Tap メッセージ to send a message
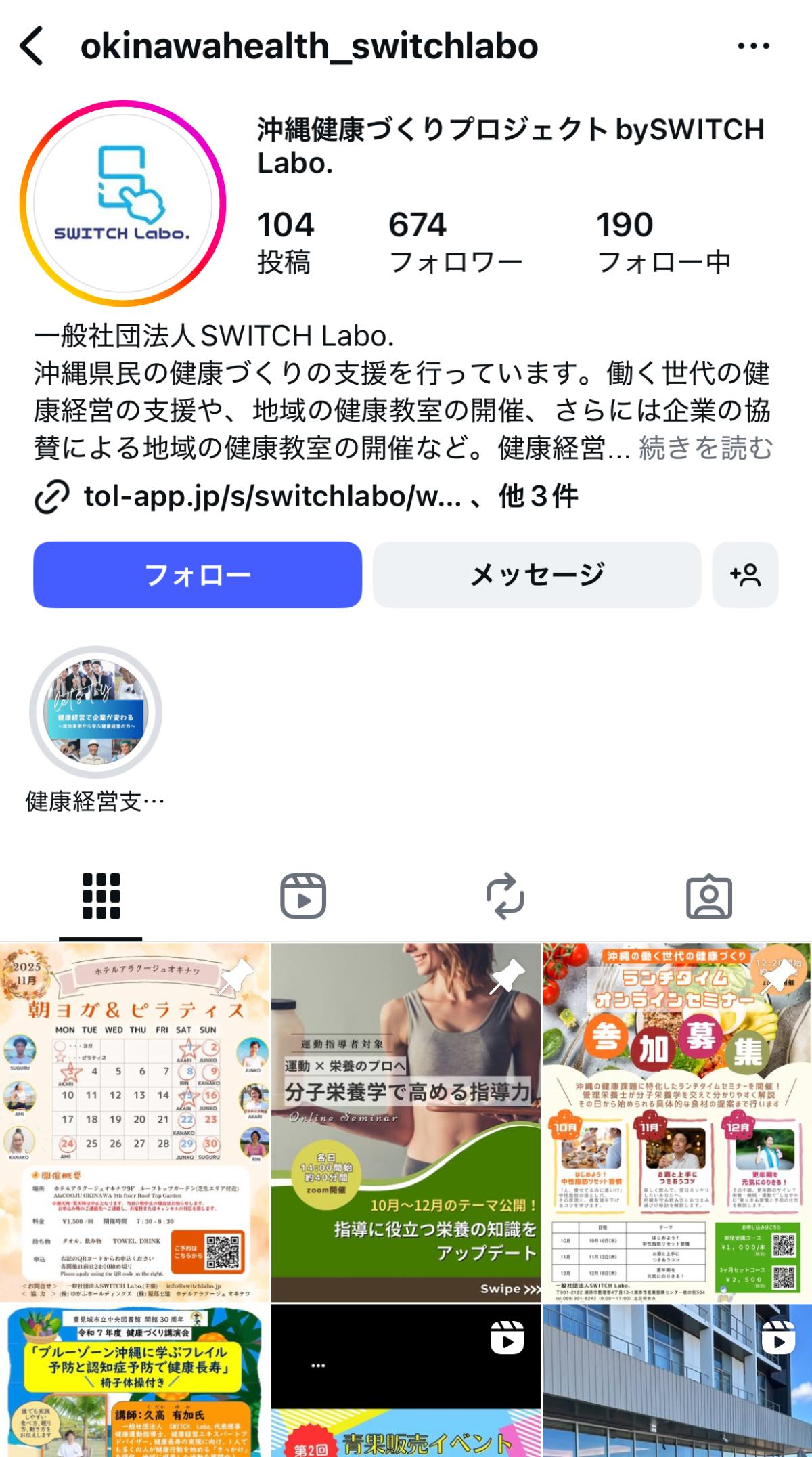812x1457 pixels. click(x=537, y=575)
